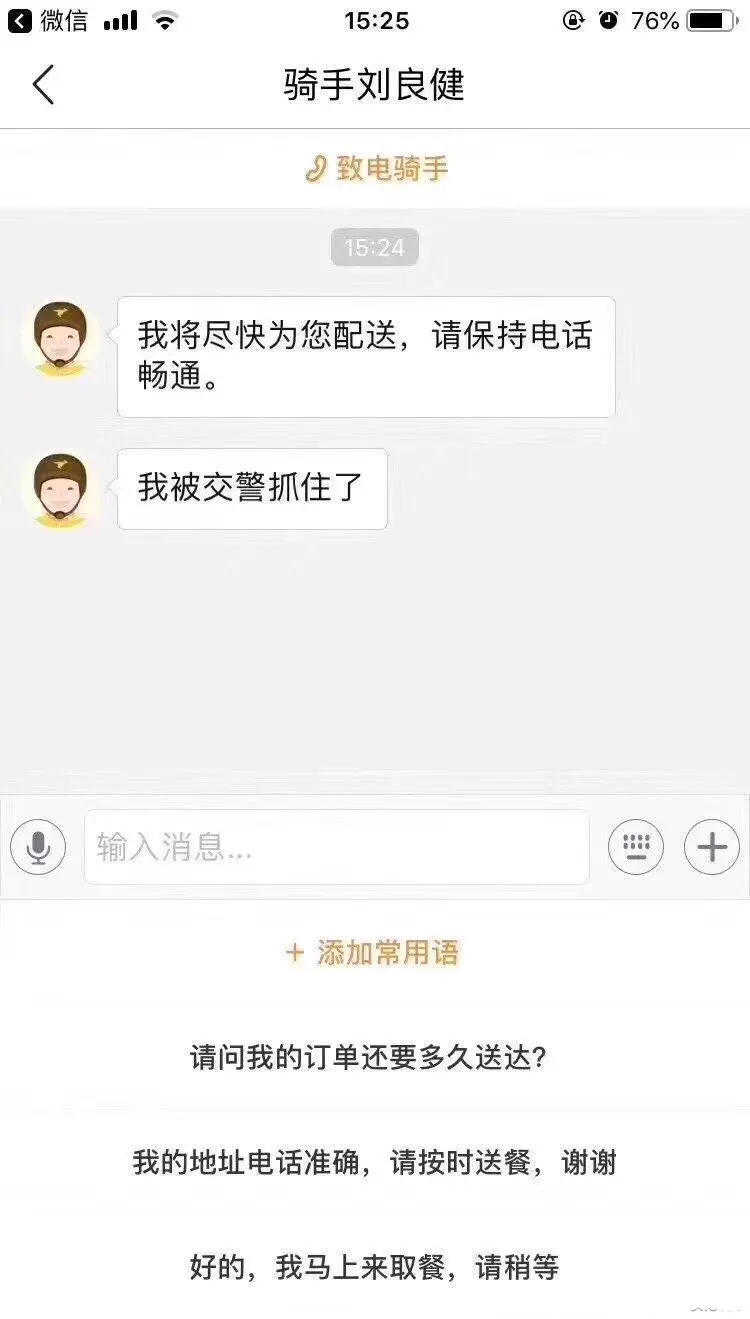Screen dimensions: 750x1319
Task: Select phrase 我的地址电话准确，请按时送餐
Action: click(374, 1163)
